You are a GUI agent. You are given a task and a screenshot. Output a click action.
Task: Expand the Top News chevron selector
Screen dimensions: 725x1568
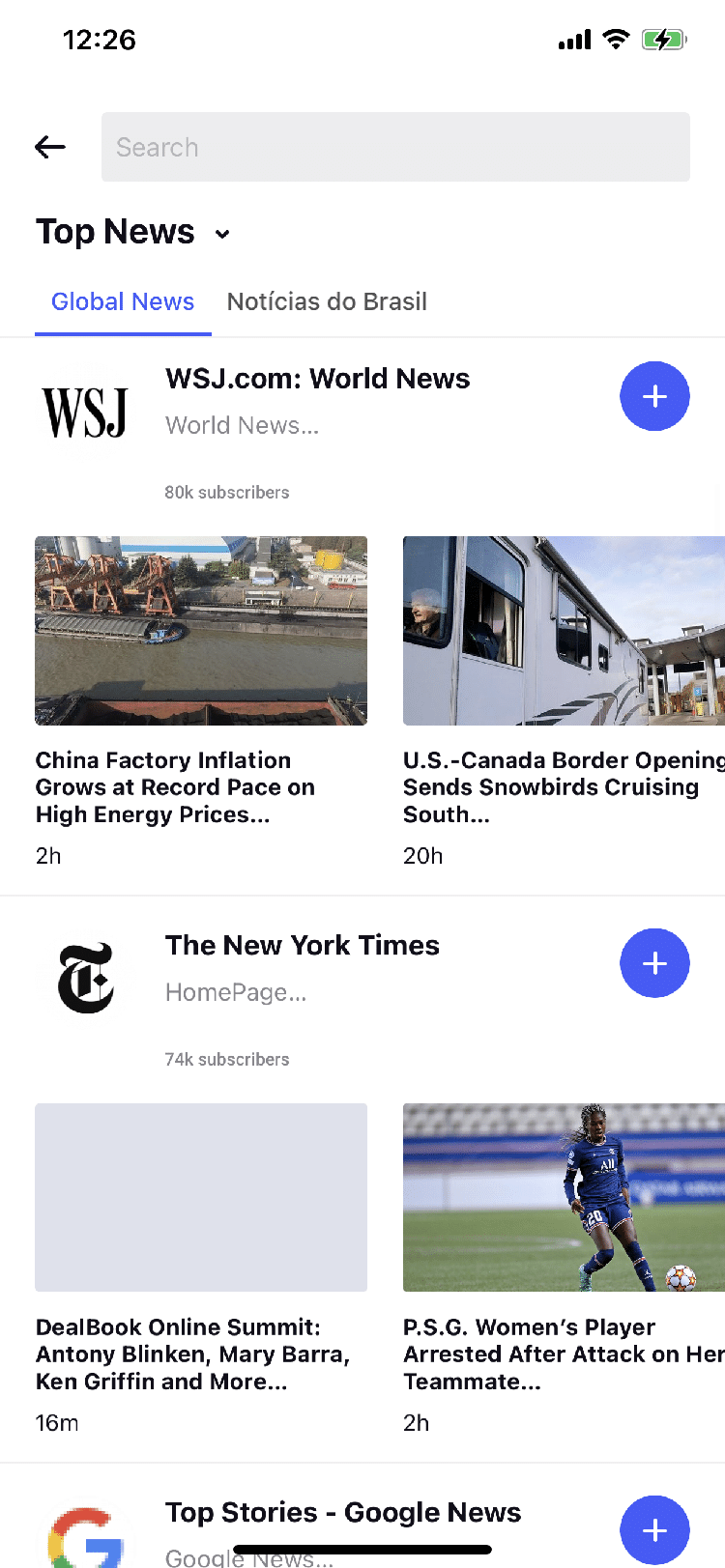pos(222,234)
